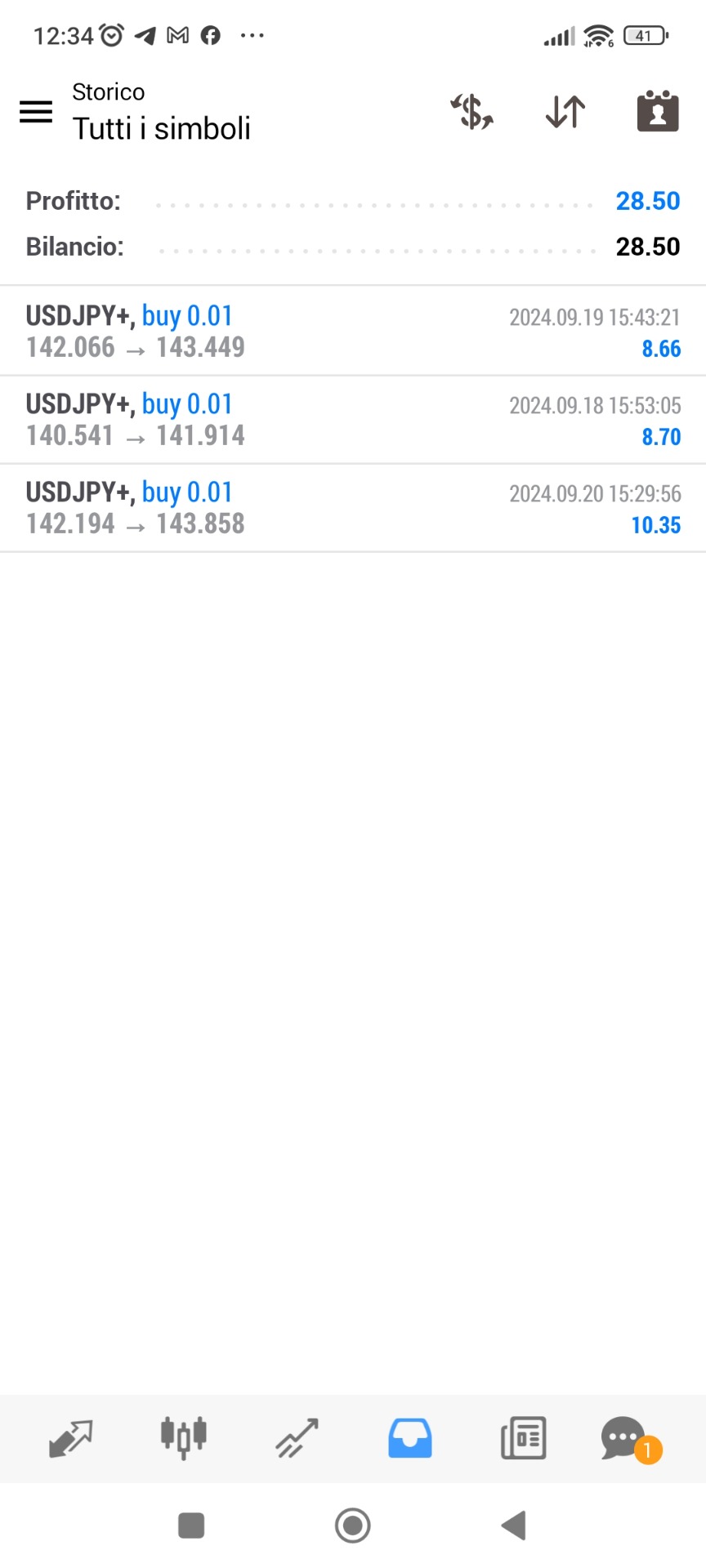Change sorting with the up-down arrows icon

pos(565,112)
